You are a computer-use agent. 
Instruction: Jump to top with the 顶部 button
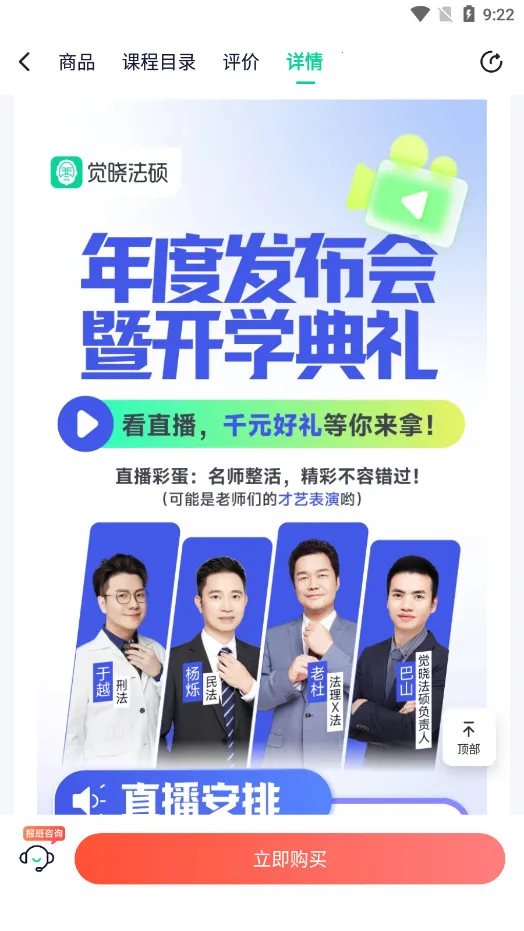469,737
